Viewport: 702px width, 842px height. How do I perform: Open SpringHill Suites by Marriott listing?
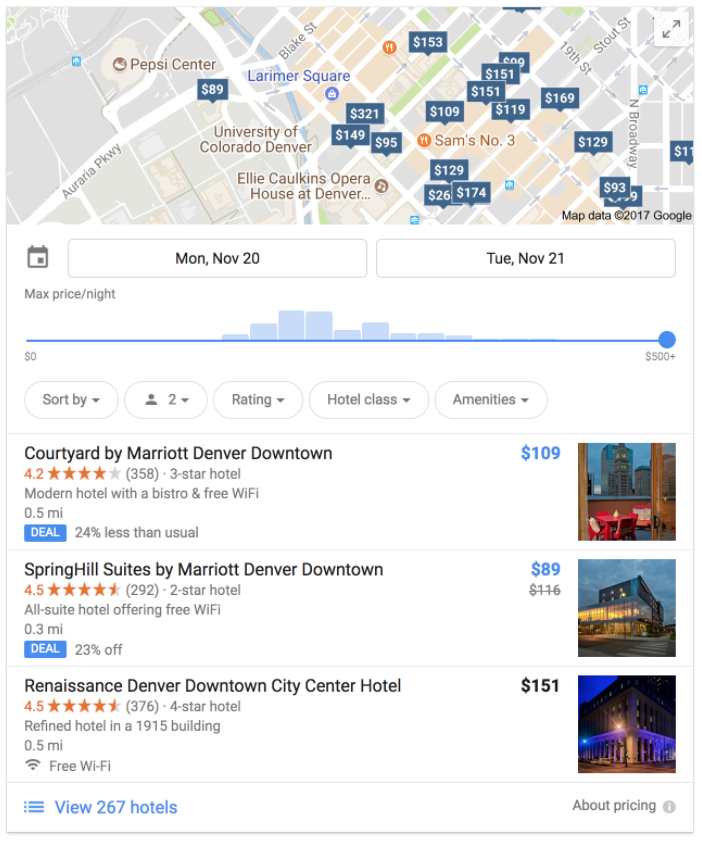coord(203,570)
